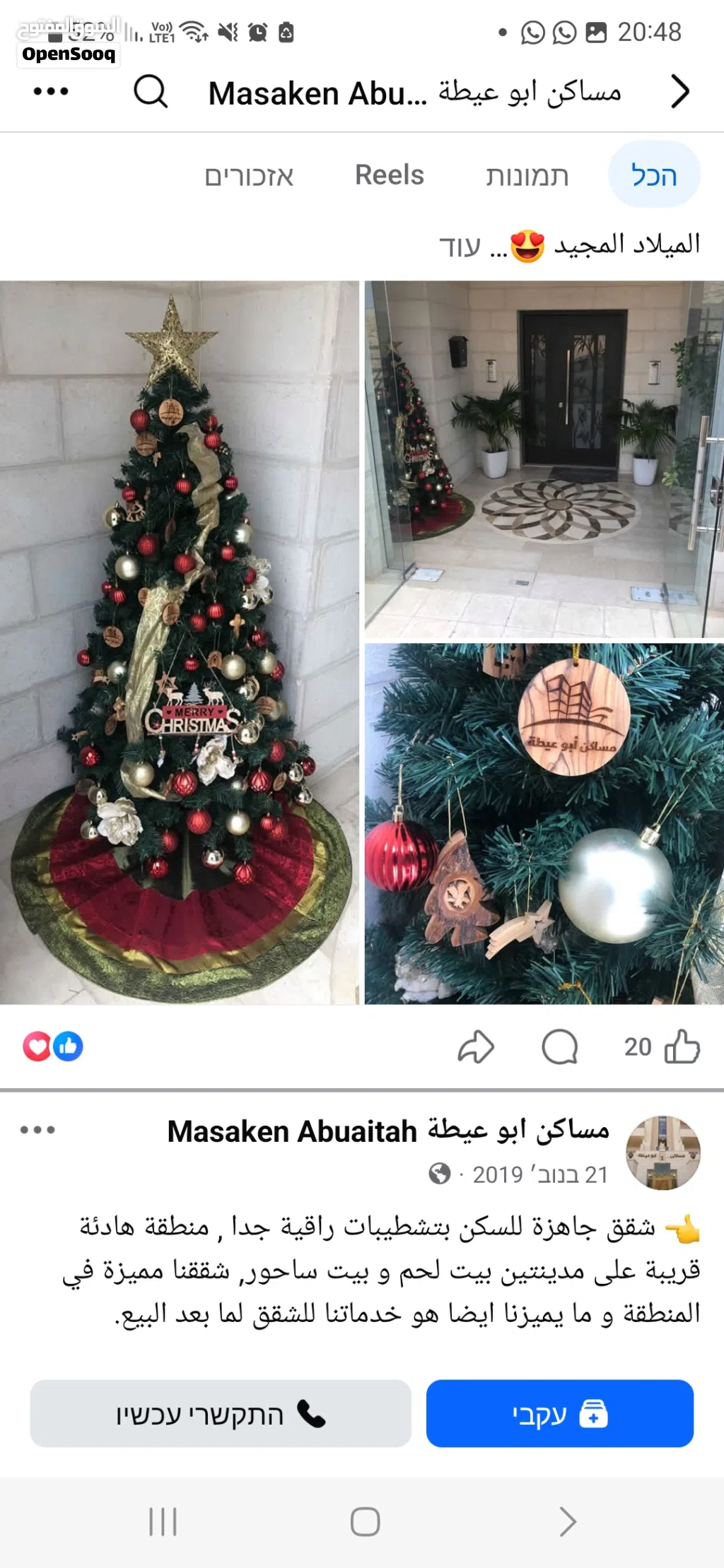Viewport: 724px width, 1568px height.
Task: Open Masaken Abuaitah profile picture on post
Action: [x=662, y=1152]
